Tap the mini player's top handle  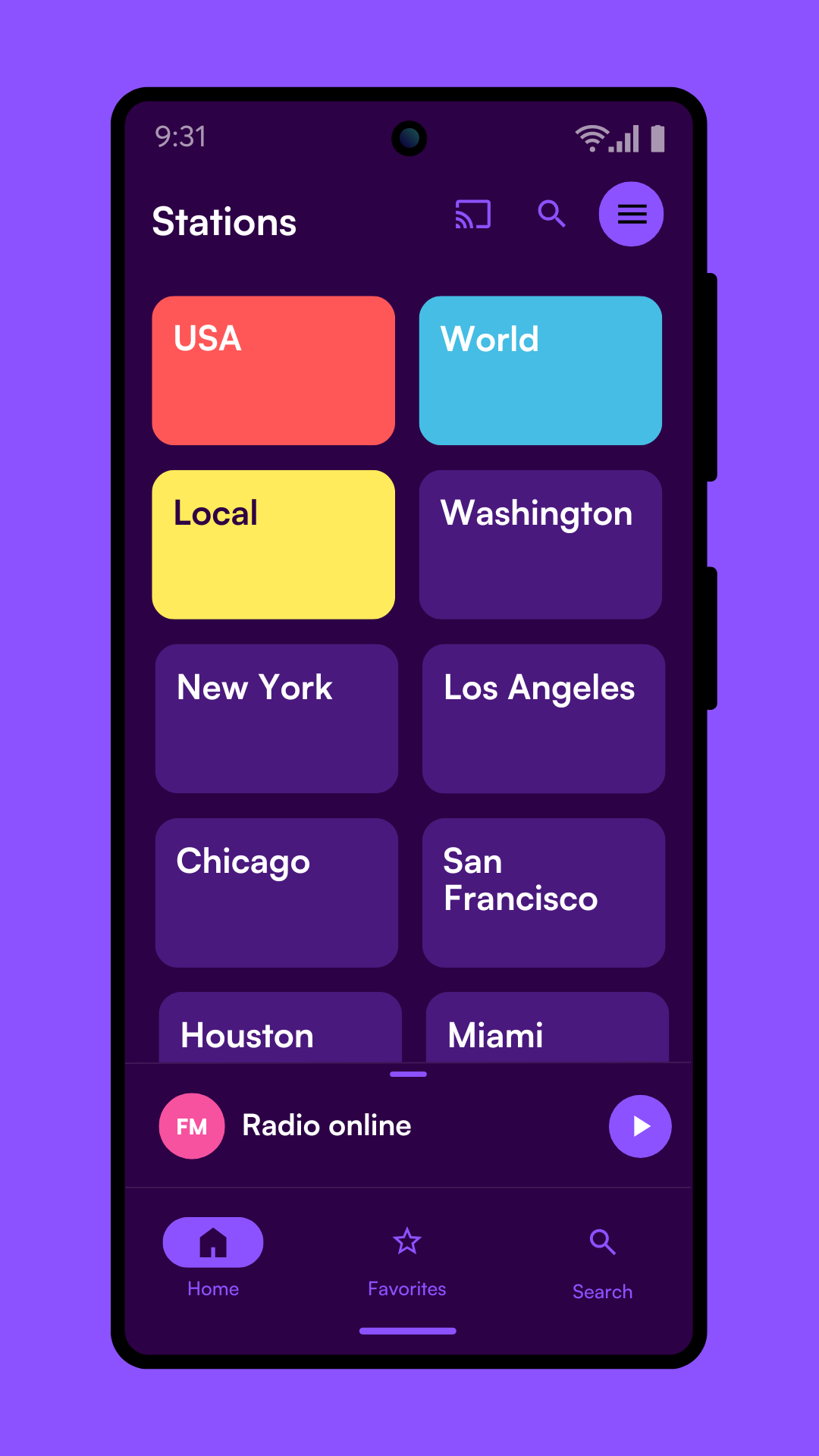(408, 1074)
